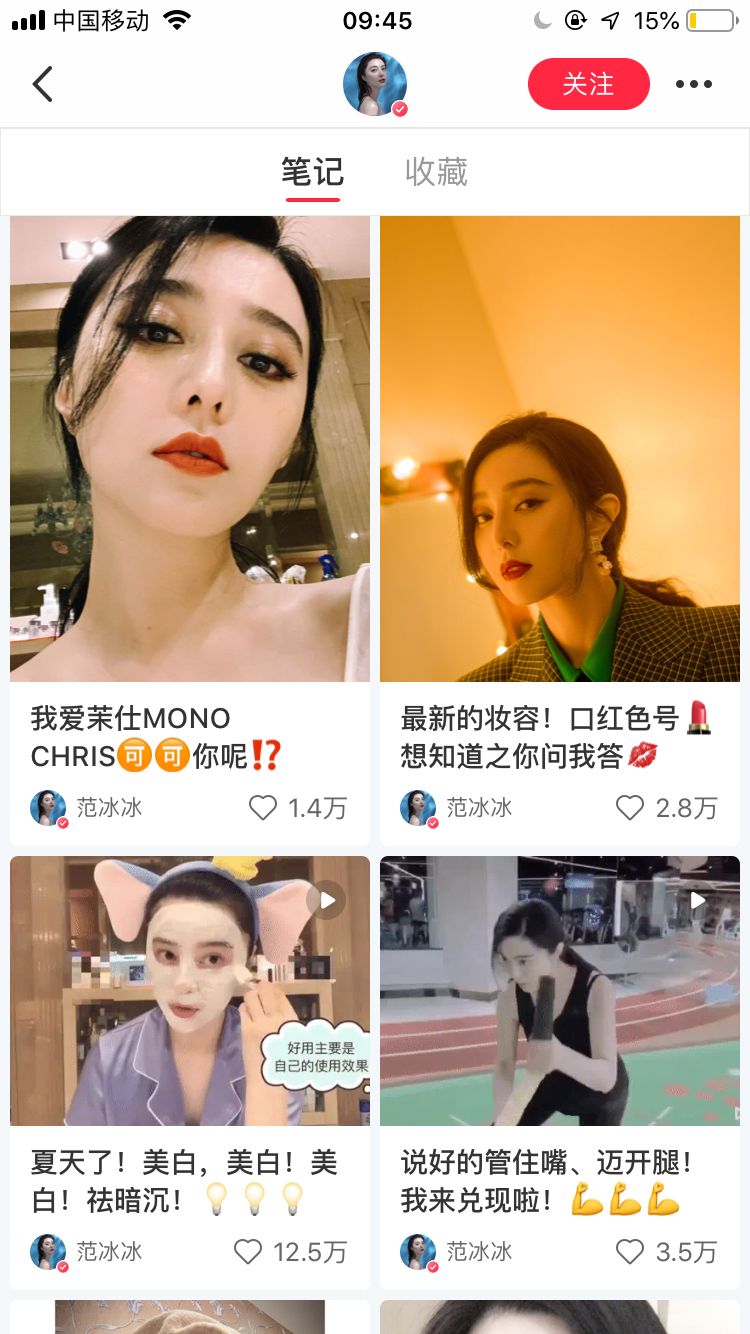Like the 最新的妆容 note
This screenshot has height=1334, width=750.
click(630, 808)
